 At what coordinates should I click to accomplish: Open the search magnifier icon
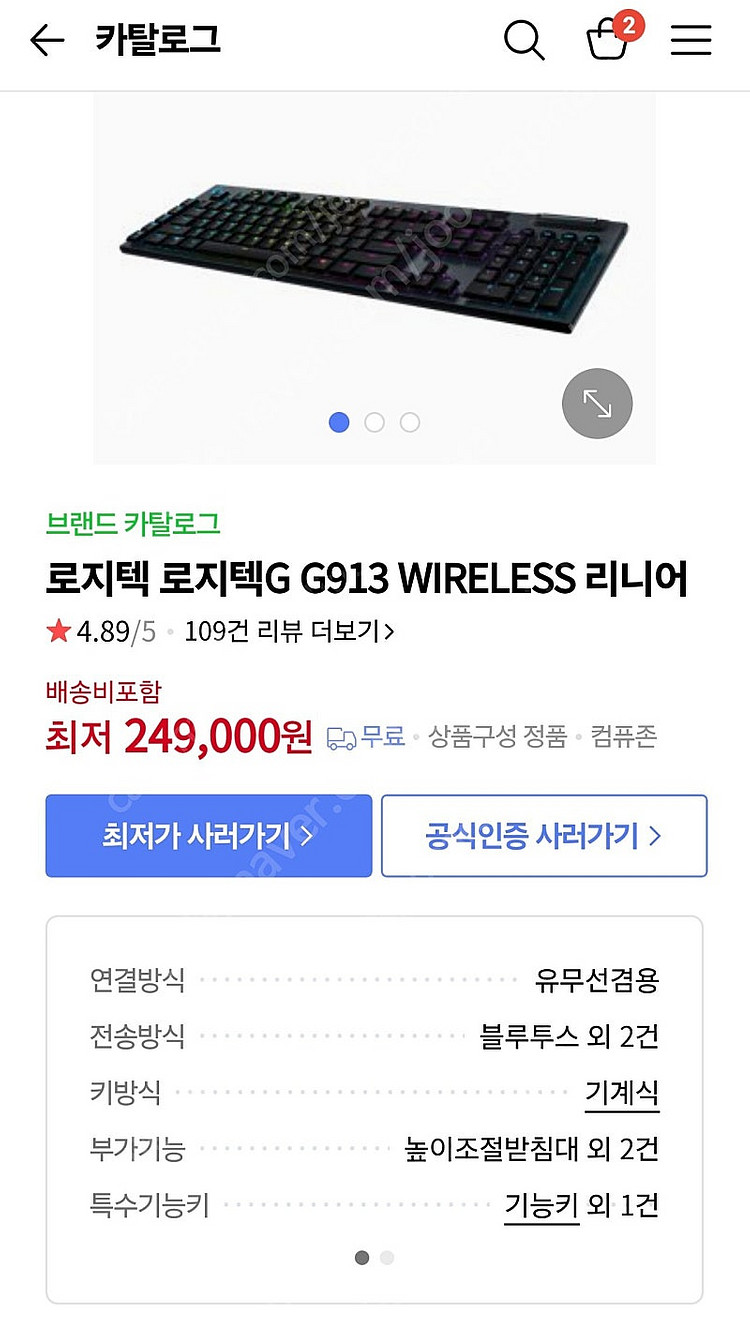tap(523, 40)
